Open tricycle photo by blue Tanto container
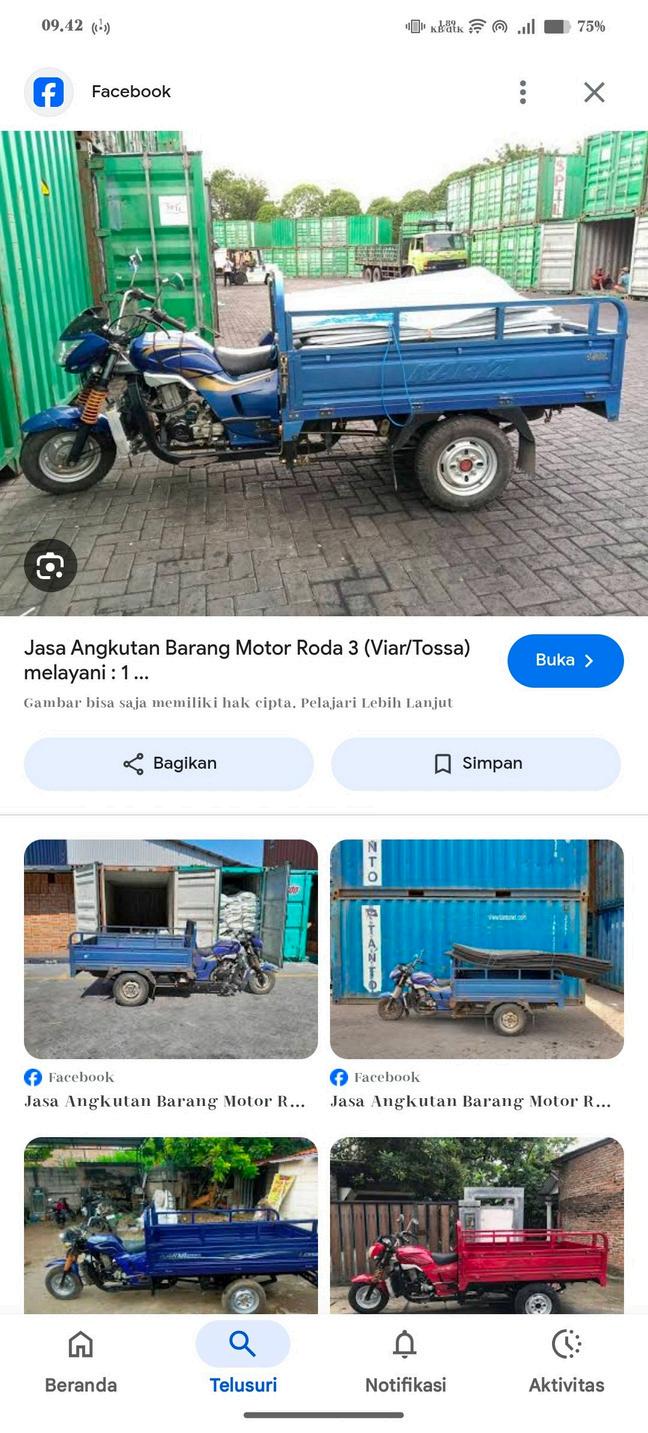Screen dimensions: 648x1433 [477, 948]
